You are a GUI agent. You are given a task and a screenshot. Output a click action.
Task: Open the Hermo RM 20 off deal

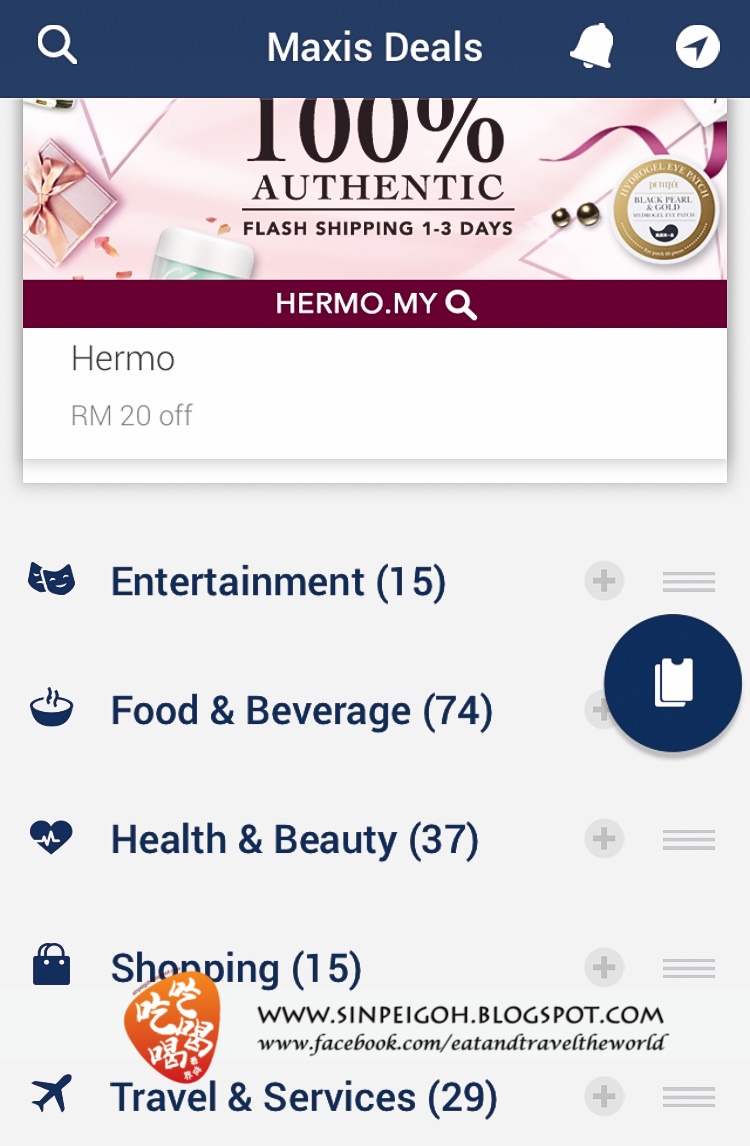(374, 385)
